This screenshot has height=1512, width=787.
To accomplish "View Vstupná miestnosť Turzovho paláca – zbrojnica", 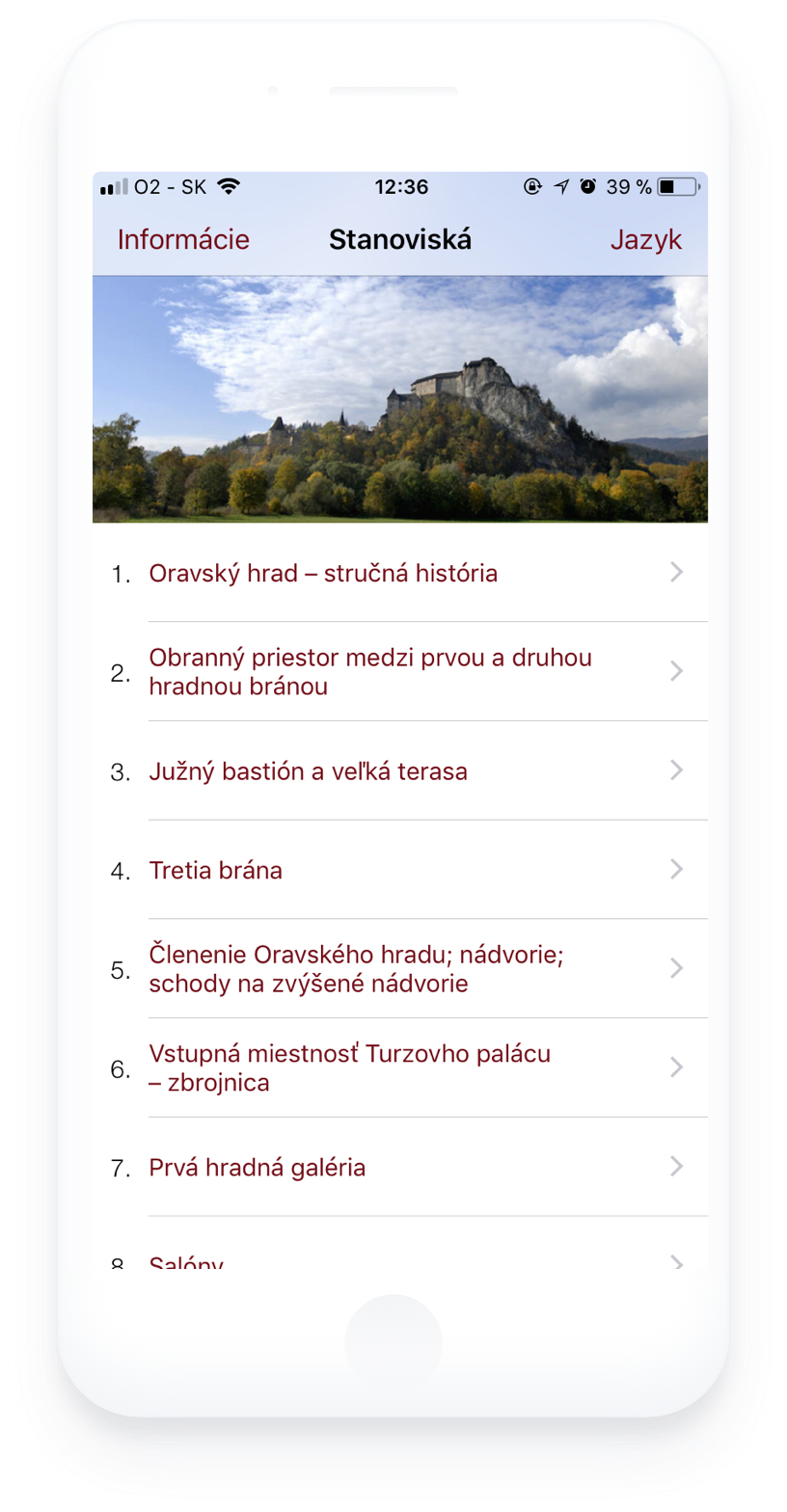I will click(x=349, y=1068).
